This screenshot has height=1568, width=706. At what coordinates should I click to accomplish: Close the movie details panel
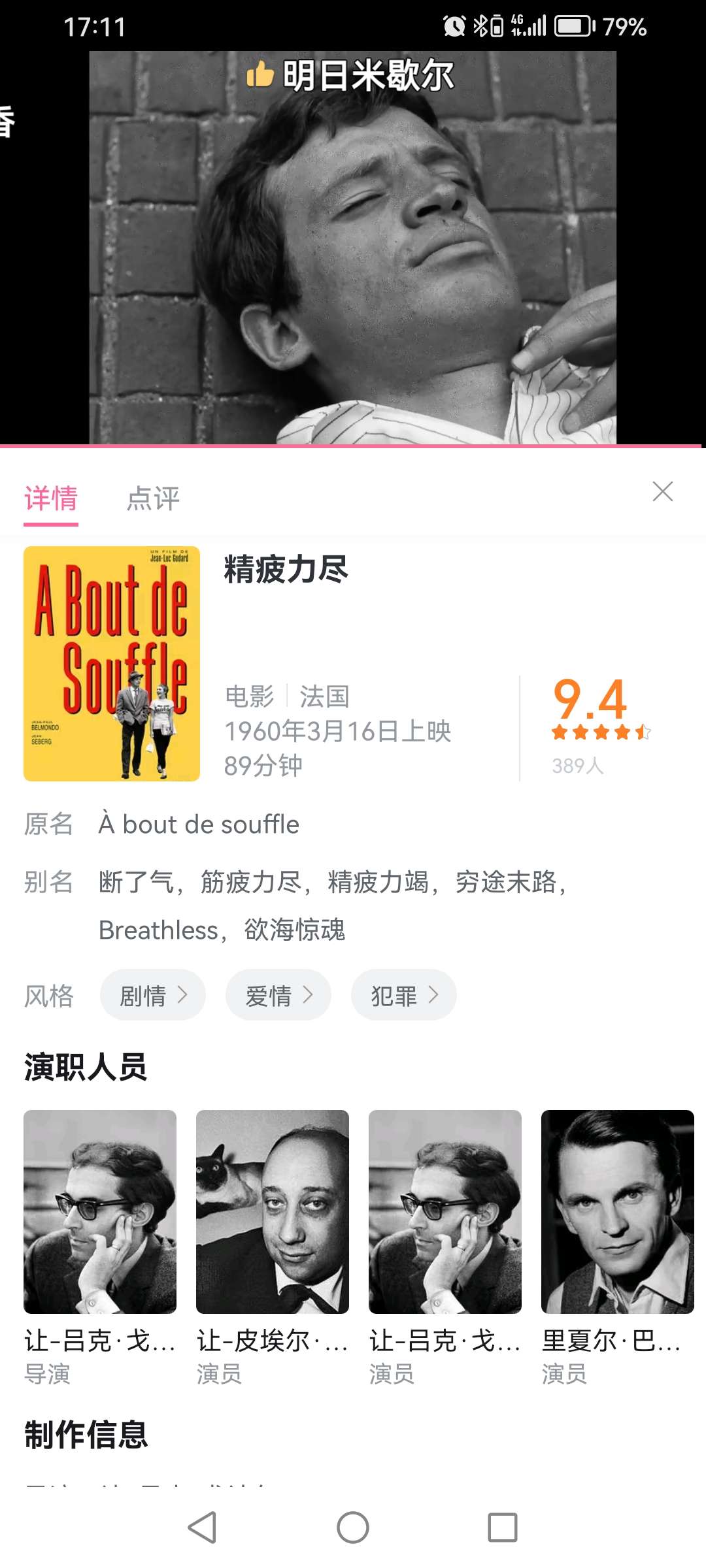662,492
